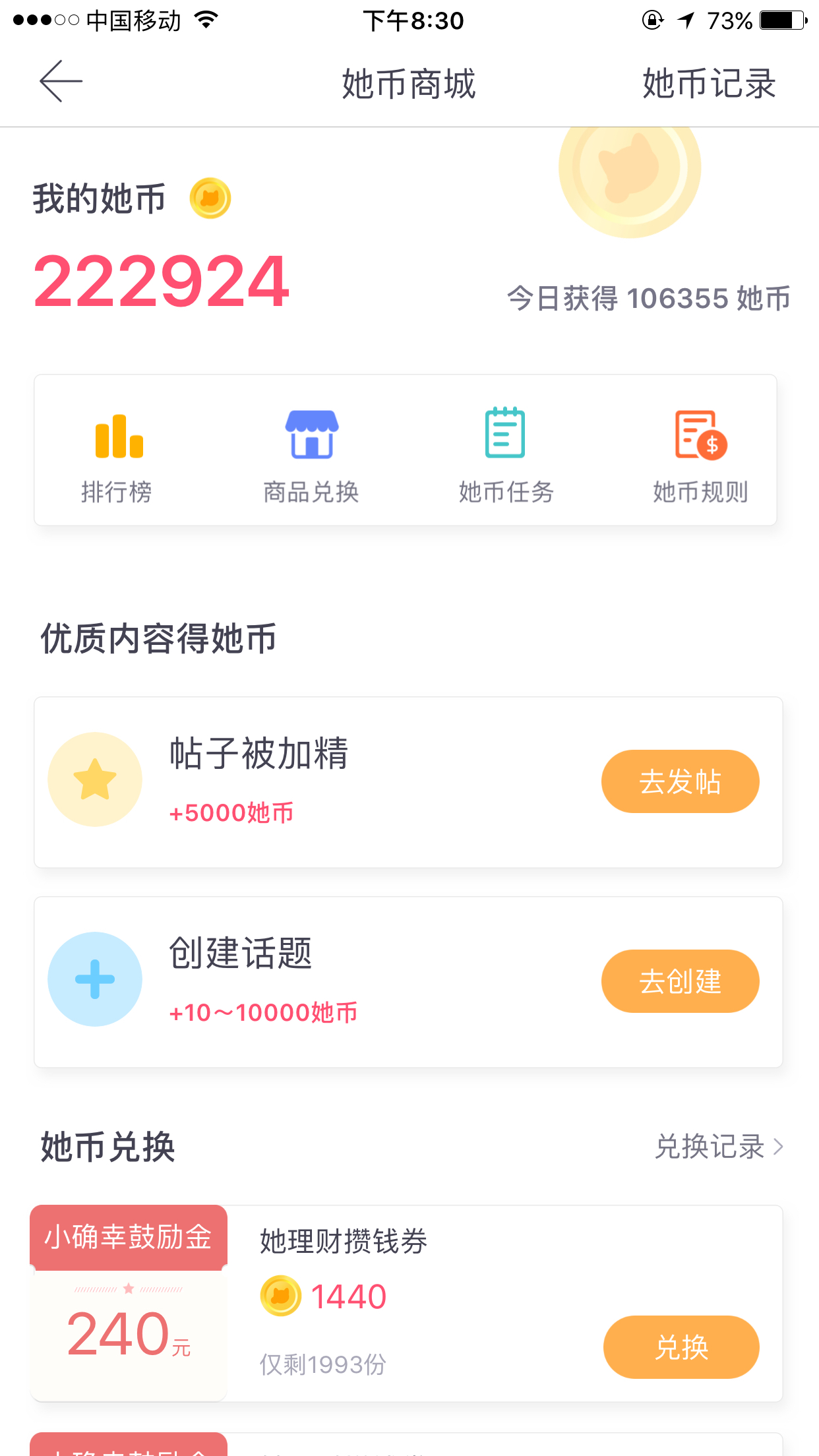Open 兑换记录 exchange history
The image size is (819, 1456).
click(x=719, y=1147)
